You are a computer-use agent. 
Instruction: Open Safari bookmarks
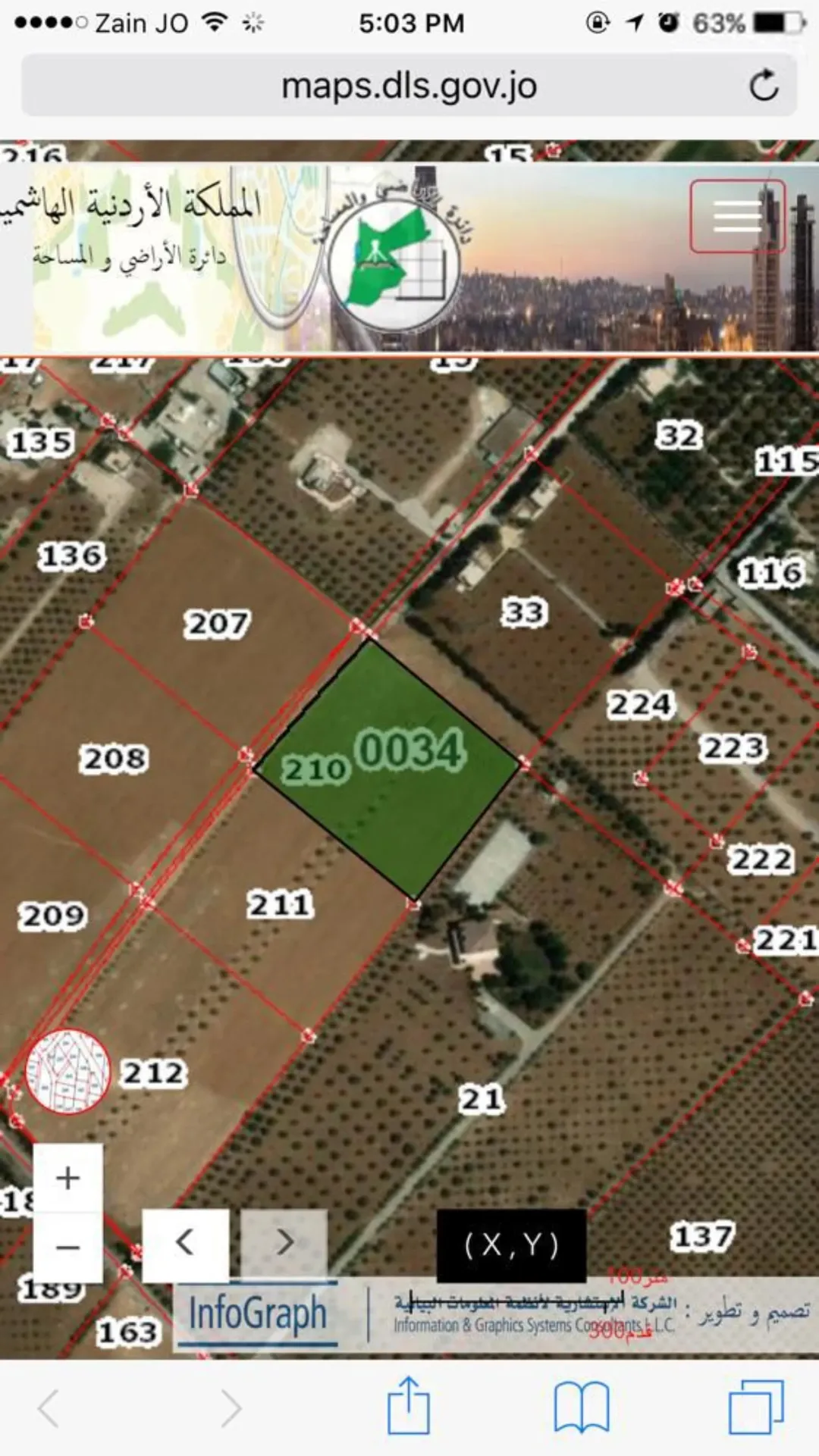coord(582,1407)
